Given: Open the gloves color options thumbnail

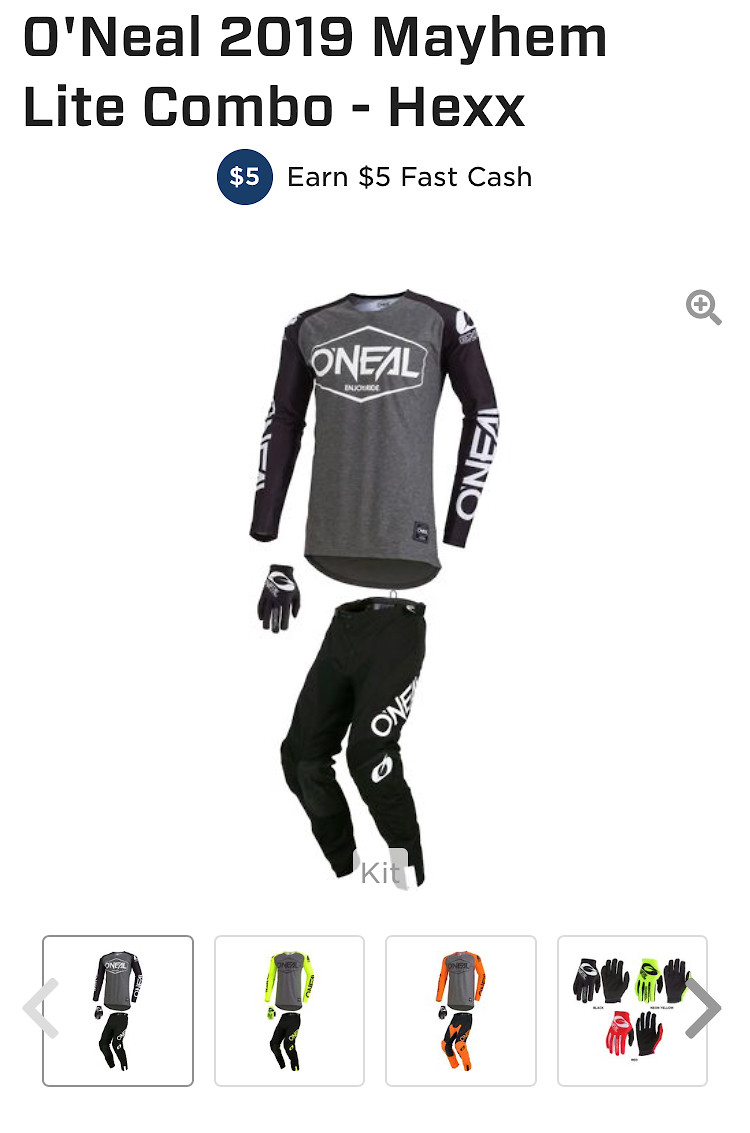Looking at the screenshot, I should [x=632, y=1010].
